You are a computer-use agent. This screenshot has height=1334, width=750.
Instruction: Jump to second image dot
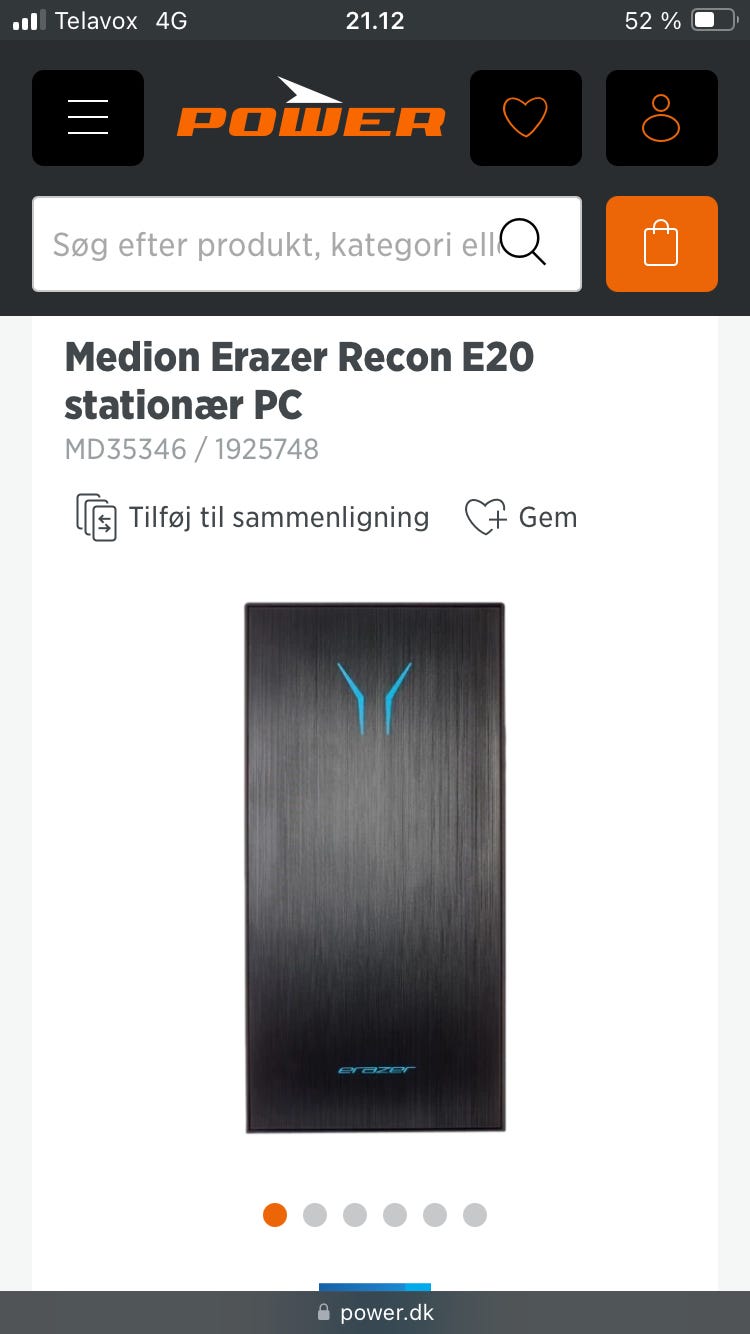coord(315,1215)
